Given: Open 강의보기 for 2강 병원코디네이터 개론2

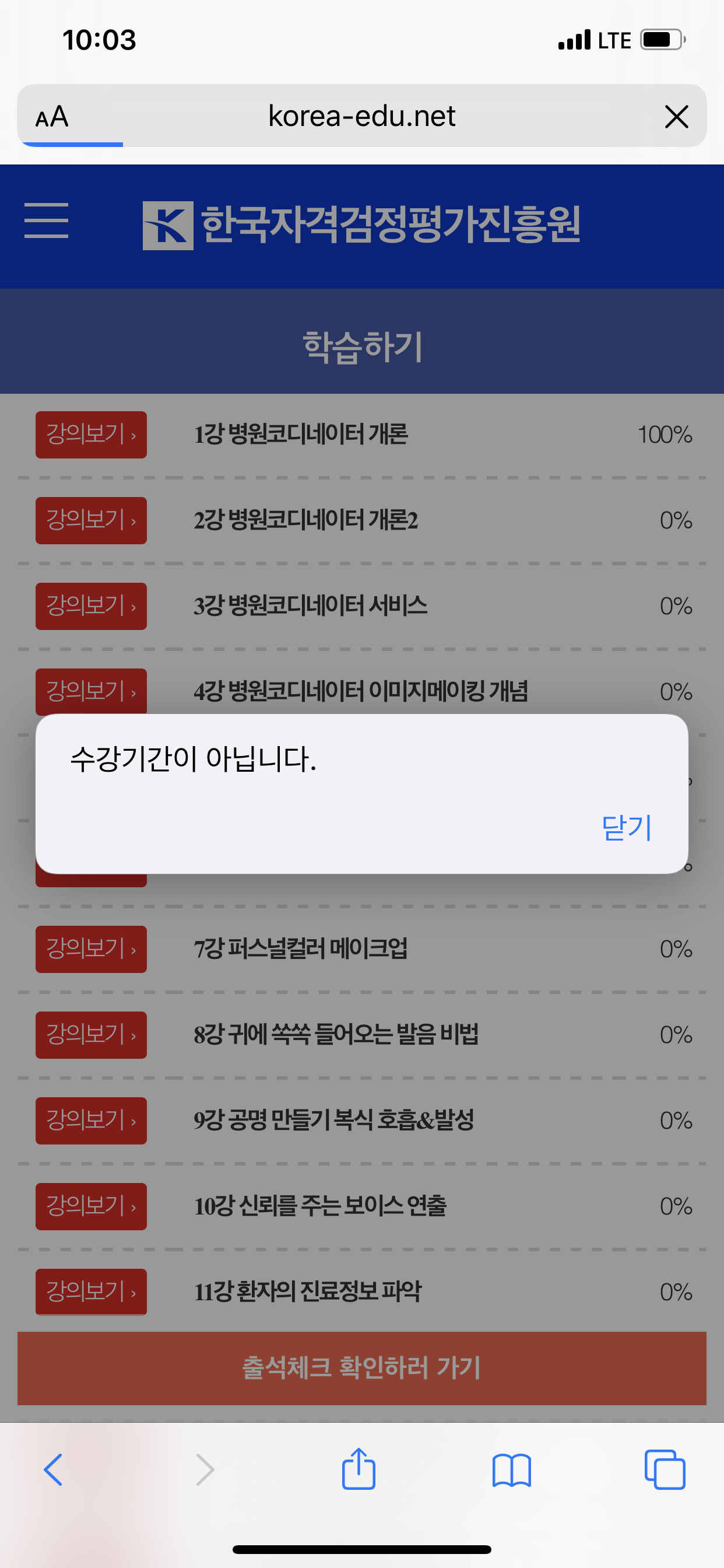Looking at the screenshot, I should pyautogui.click(x=91, y=520).
